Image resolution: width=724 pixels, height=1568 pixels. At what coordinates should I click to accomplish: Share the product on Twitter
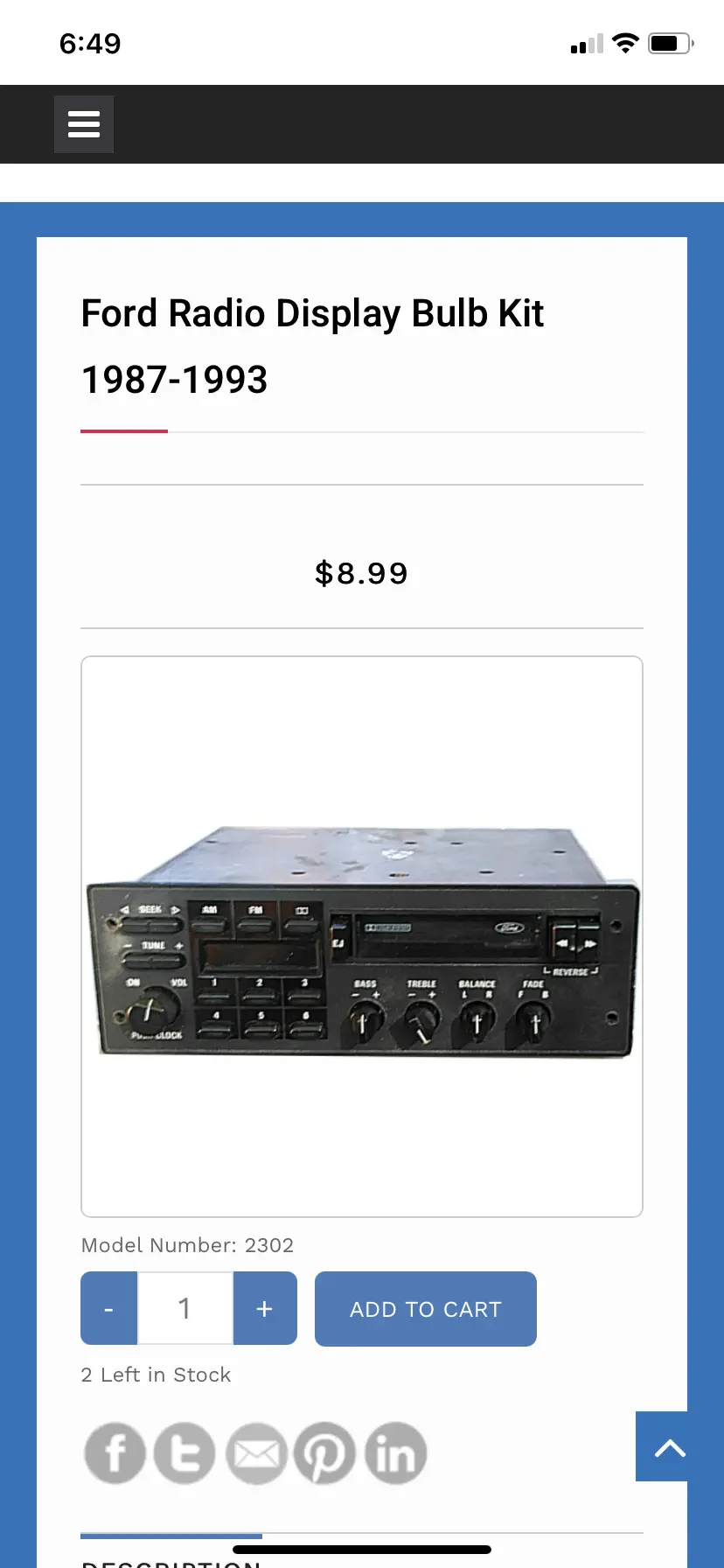coord(184,1453)
